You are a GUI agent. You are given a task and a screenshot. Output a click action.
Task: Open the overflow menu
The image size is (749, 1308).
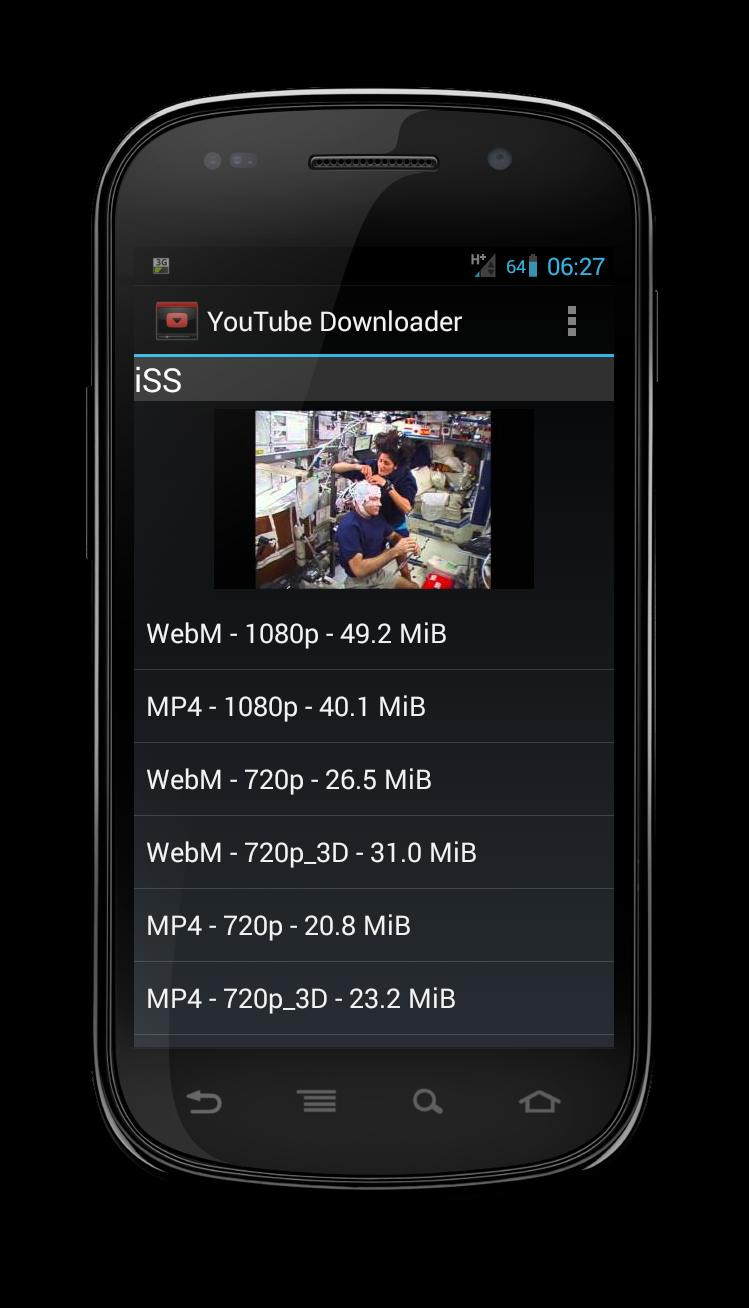[x=571, y=321]
